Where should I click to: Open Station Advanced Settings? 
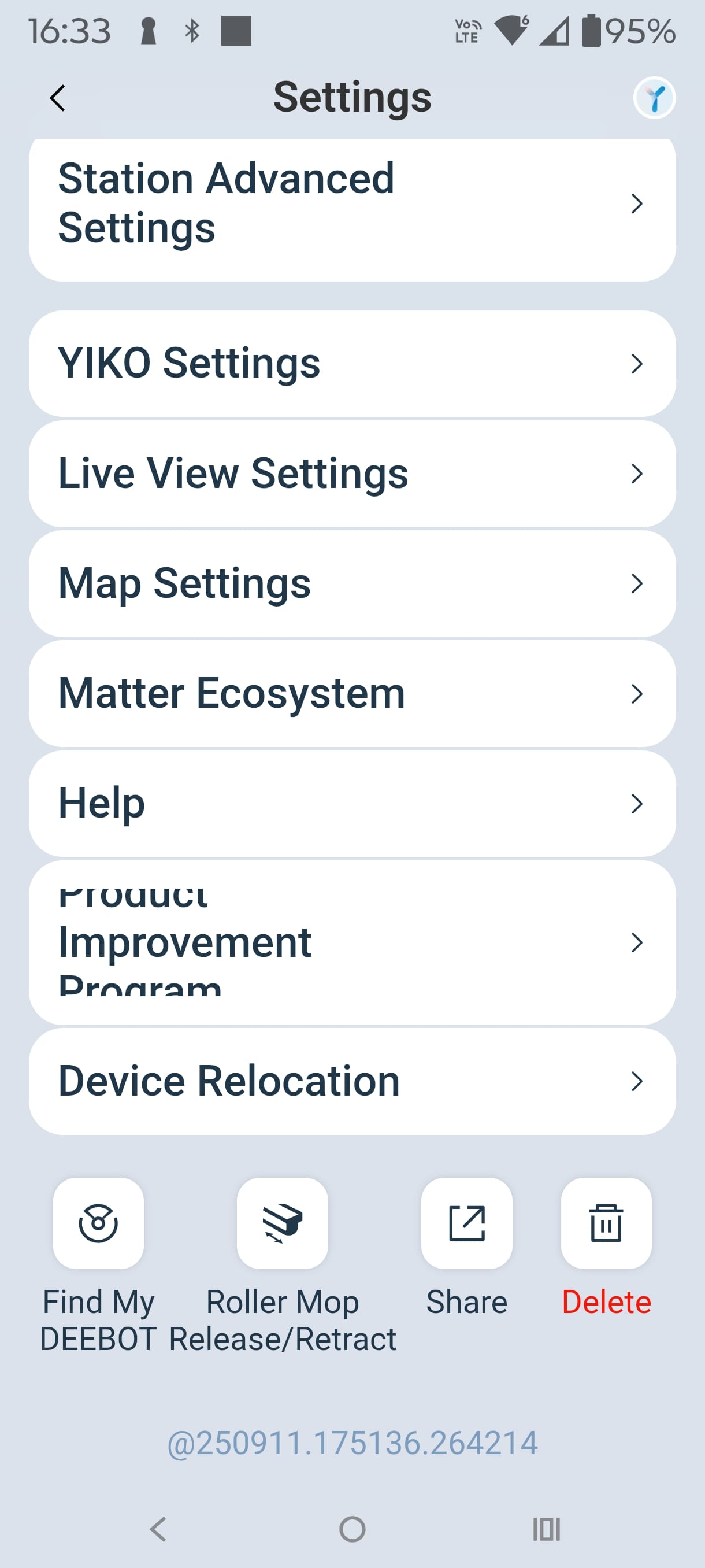tap(351, 204)
